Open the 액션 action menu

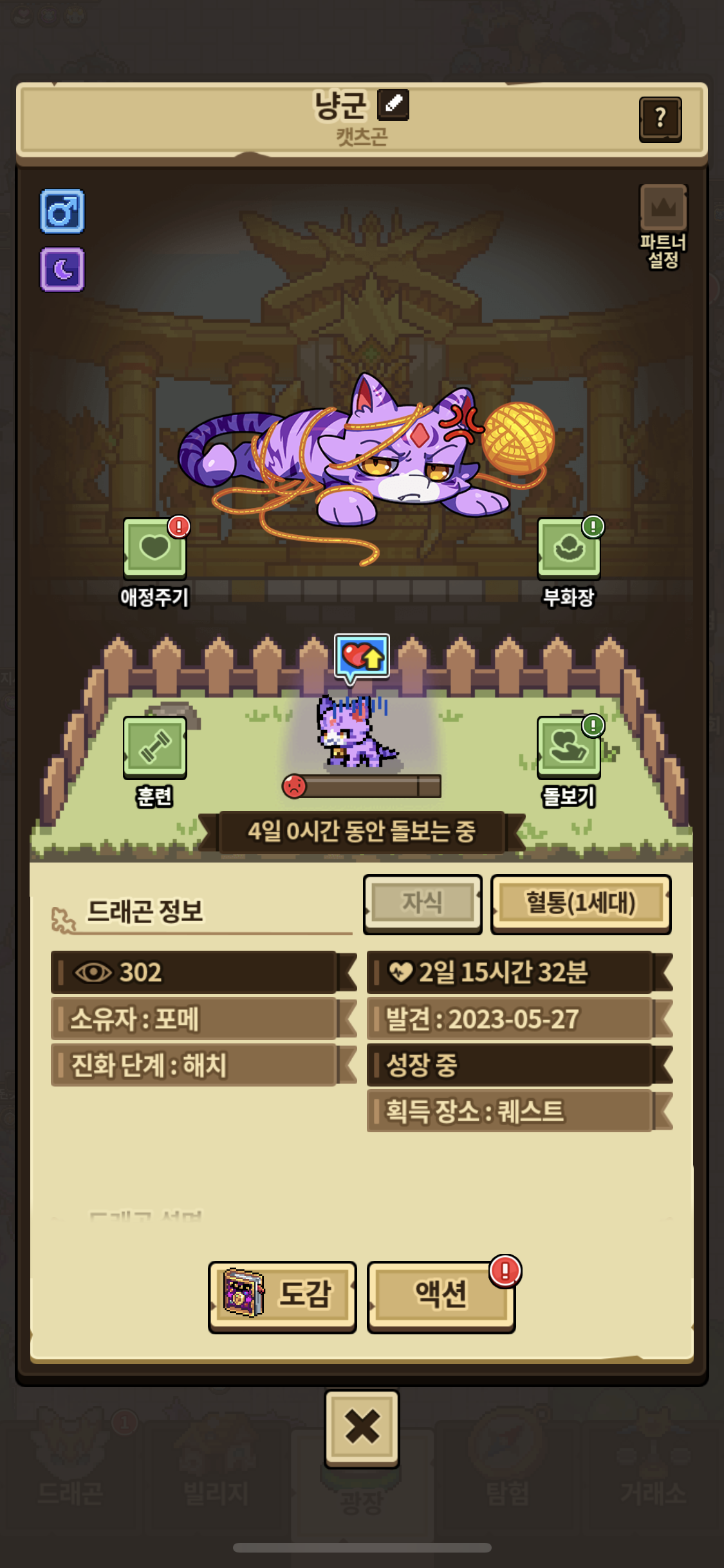441,1295
